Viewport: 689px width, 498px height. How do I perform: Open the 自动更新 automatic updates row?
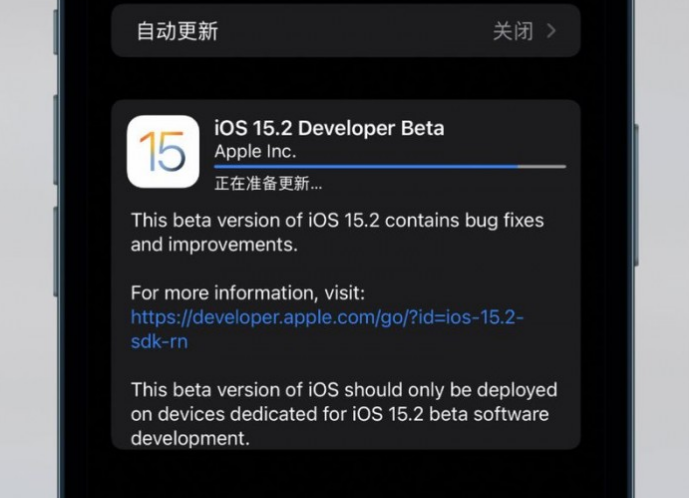[345, 31]
